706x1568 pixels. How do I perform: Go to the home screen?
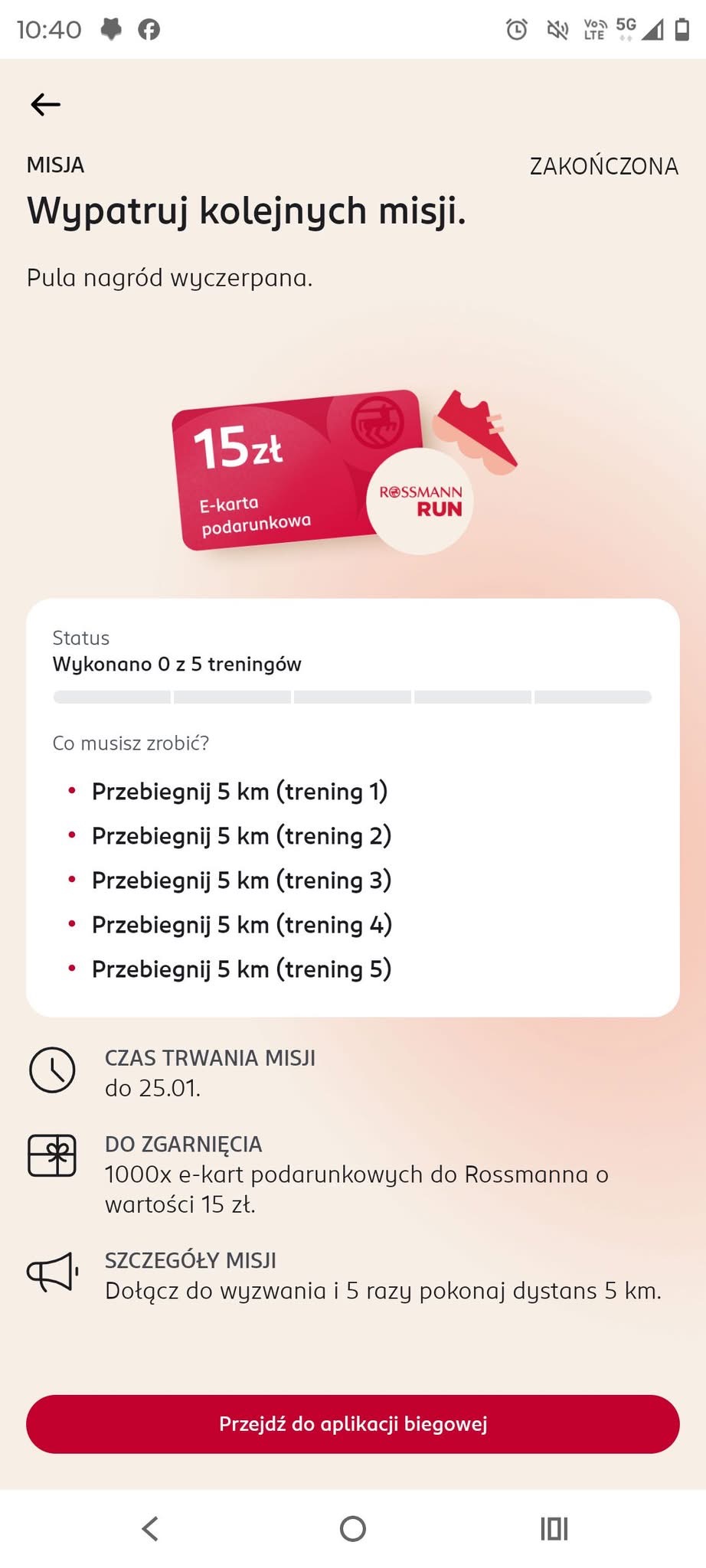[353, 1529]
